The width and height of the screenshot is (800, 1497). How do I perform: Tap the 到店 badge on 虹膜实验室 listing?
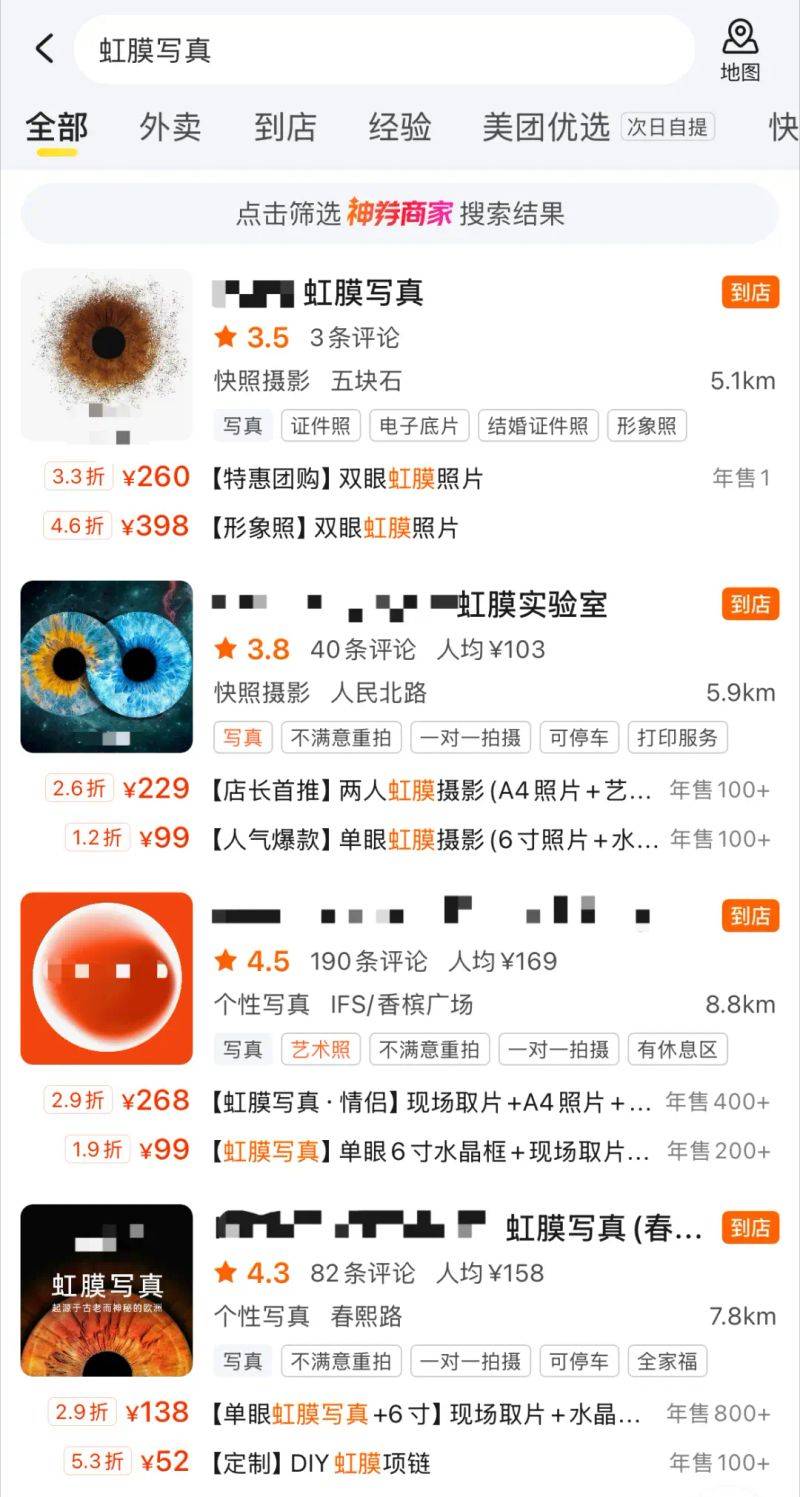click(750, 604)
